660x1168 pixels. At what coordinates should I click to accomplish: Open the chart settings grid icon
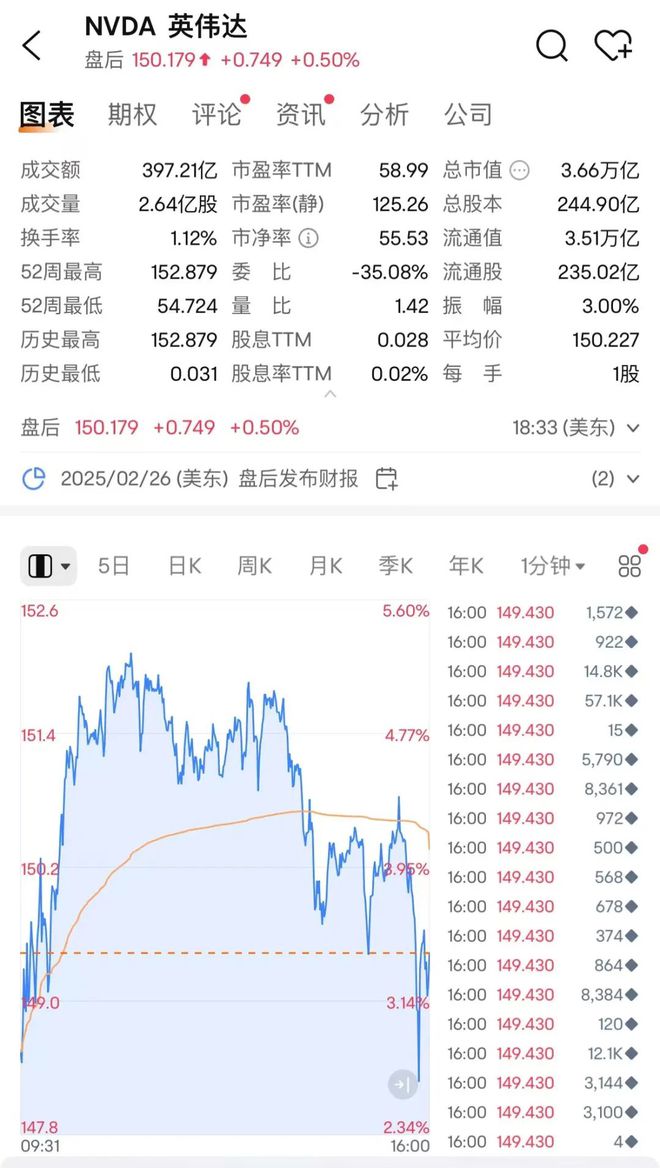tap(629, 566)
